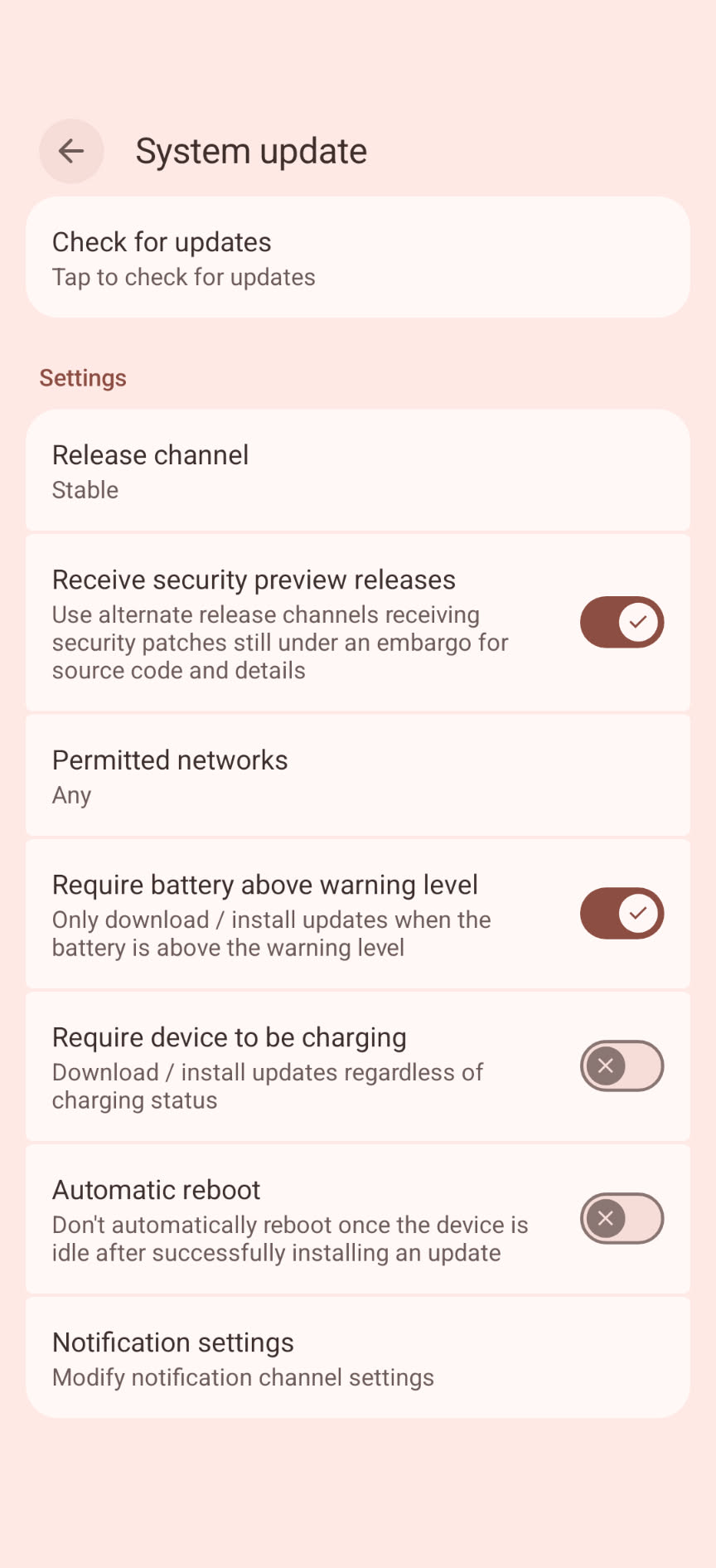Screen dimensions: 716x1568
Task: Turn on Automatic reboot
Action: point(622,1219)
